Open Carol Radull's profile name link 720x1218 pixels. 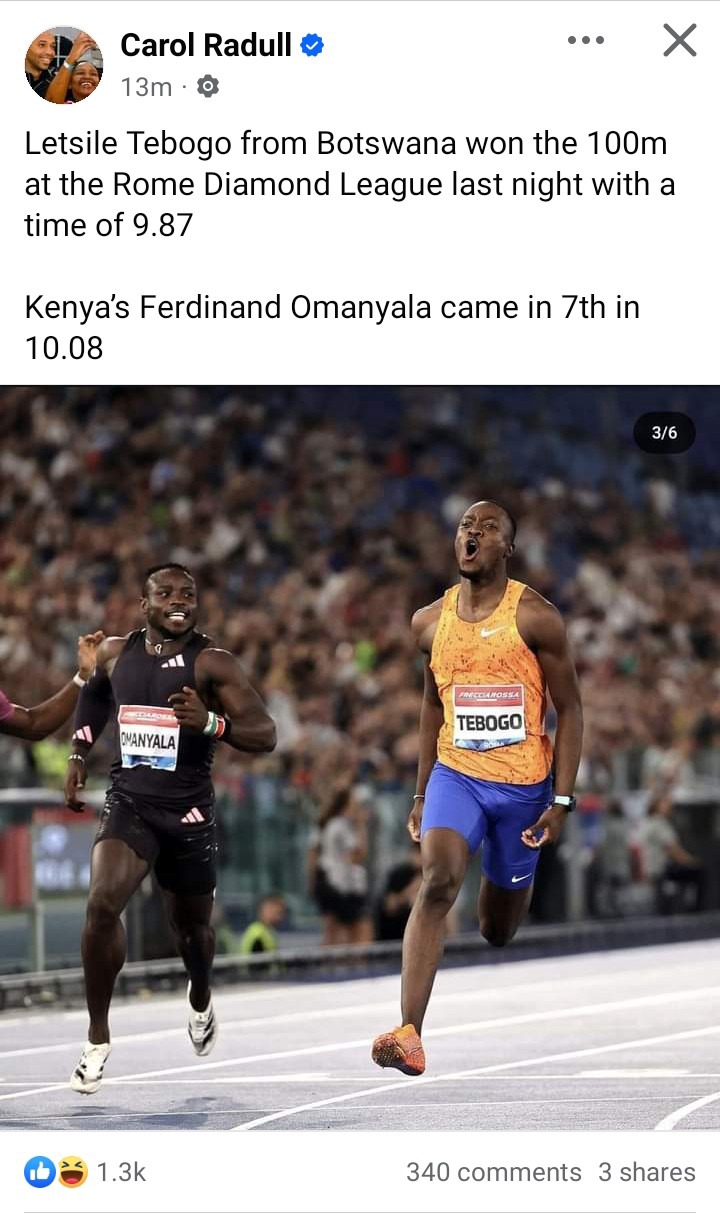click(x=206, y=45)
